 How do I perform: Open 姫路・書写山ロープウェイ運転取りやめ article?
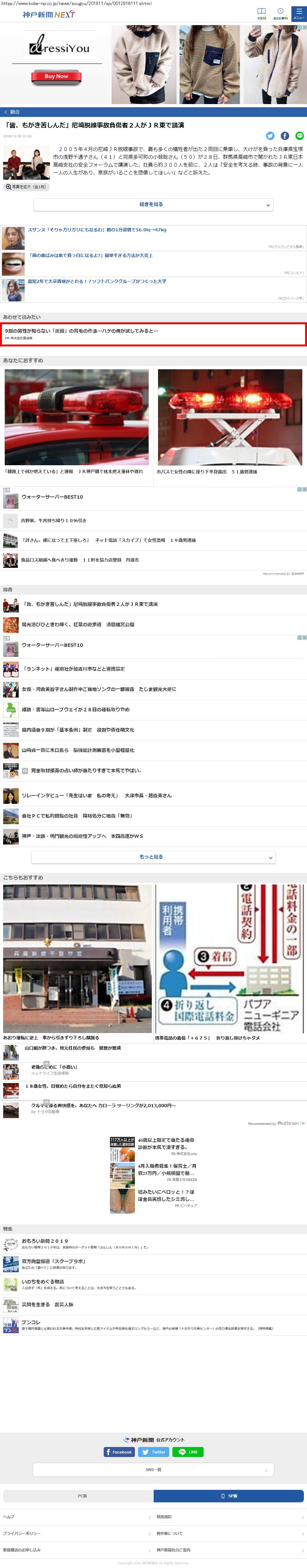coord(75,710)
